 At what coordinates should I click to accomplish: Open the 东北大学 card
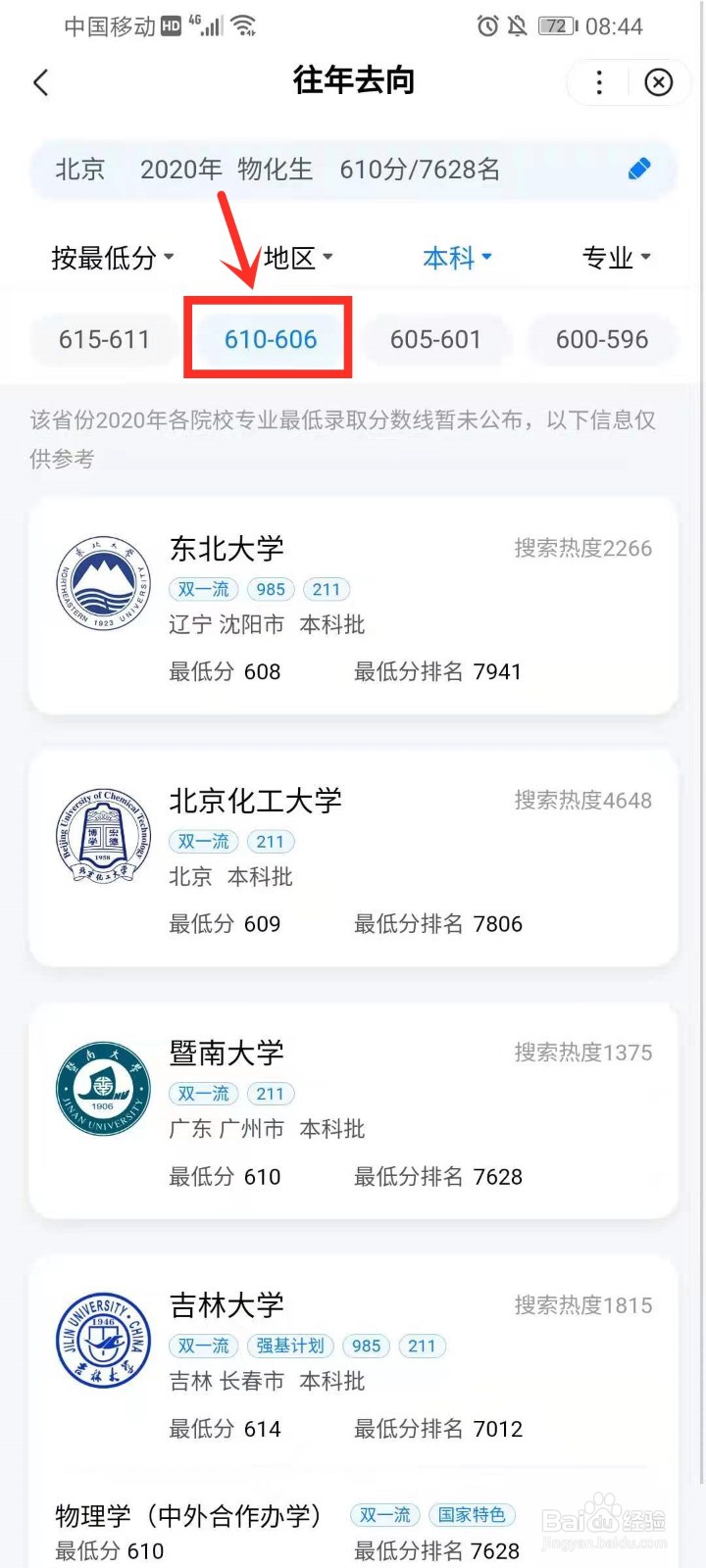353,606
